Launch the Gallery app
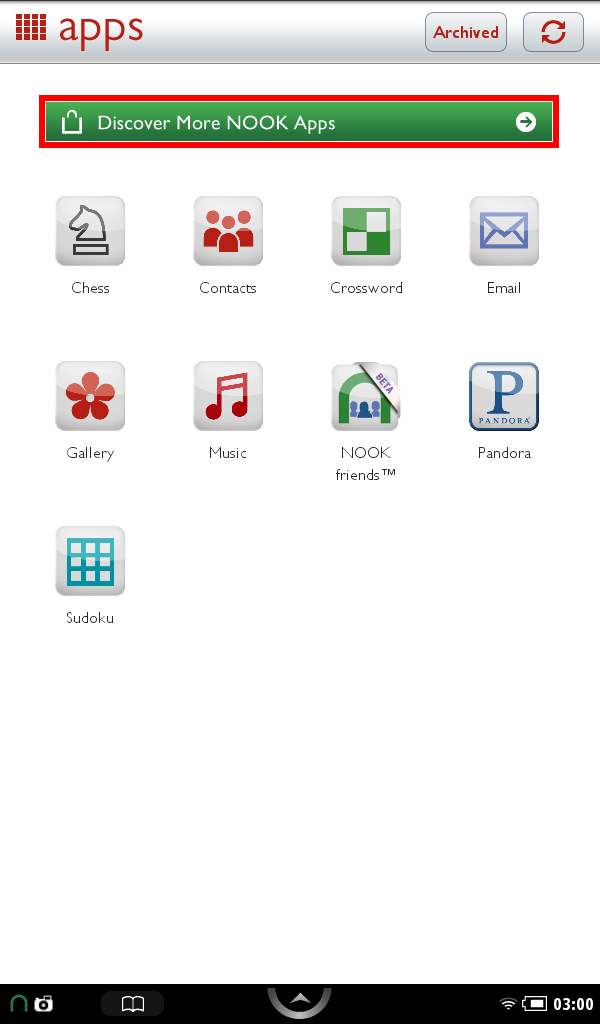Viewport: 600px width, 1024px height. click(90, 396)
